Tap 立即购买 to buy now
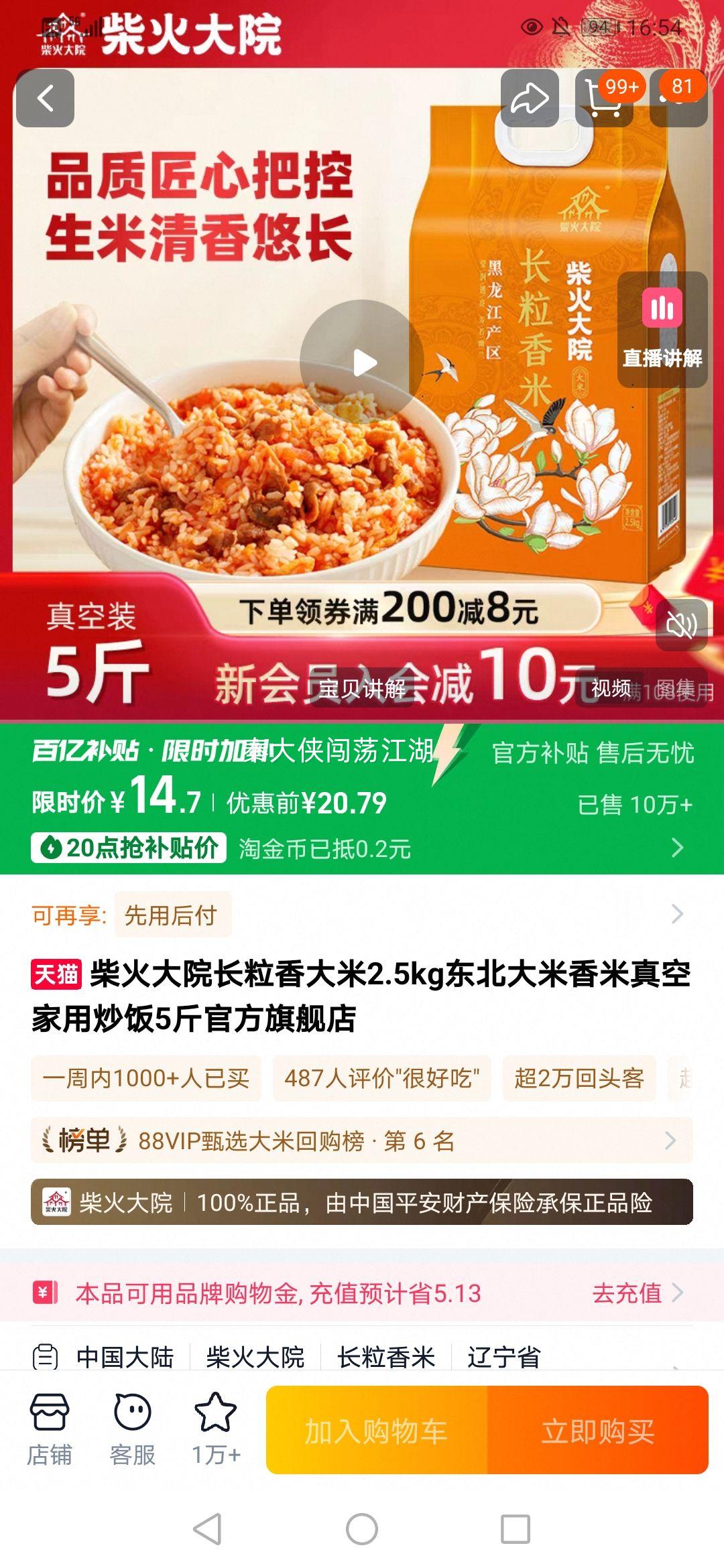Image resolution: width=724 pixels, height=1568 pixels. tap(598, 1430)
